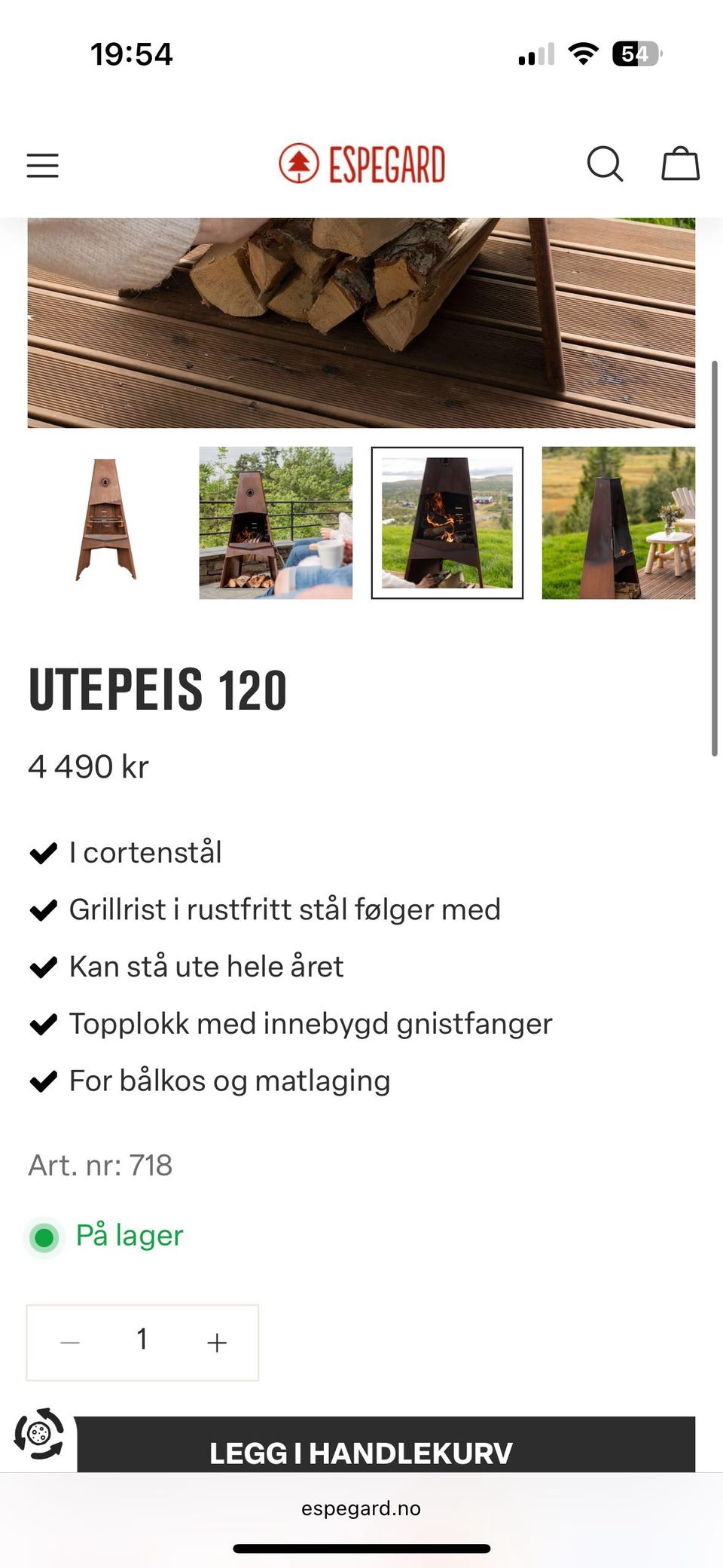Click the checkmark beside 'I cortenstål'
Image resolution: width=723 pixels, height=1568 pixels.
click(43, 852)
